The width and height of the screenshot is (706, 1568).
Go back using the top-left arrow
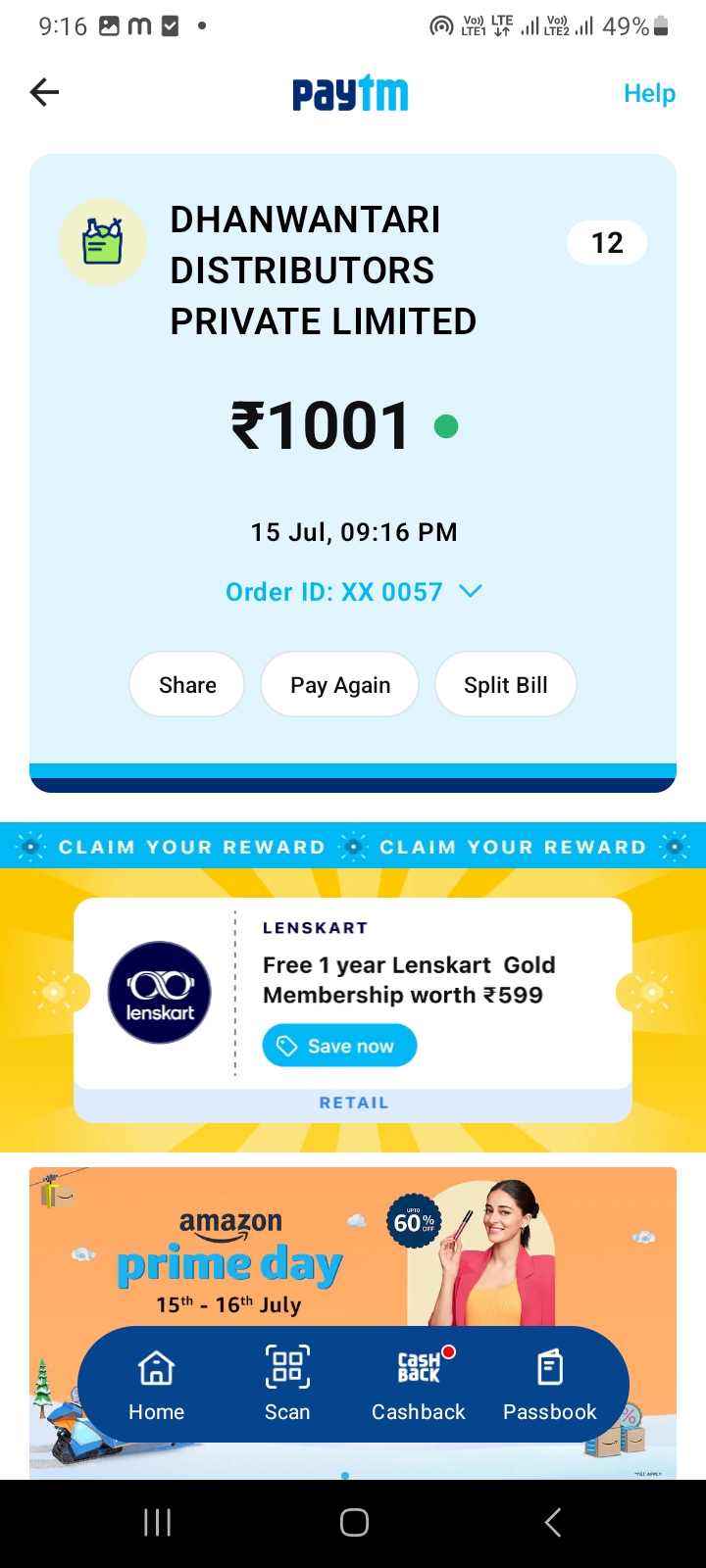tap(45, 93)
